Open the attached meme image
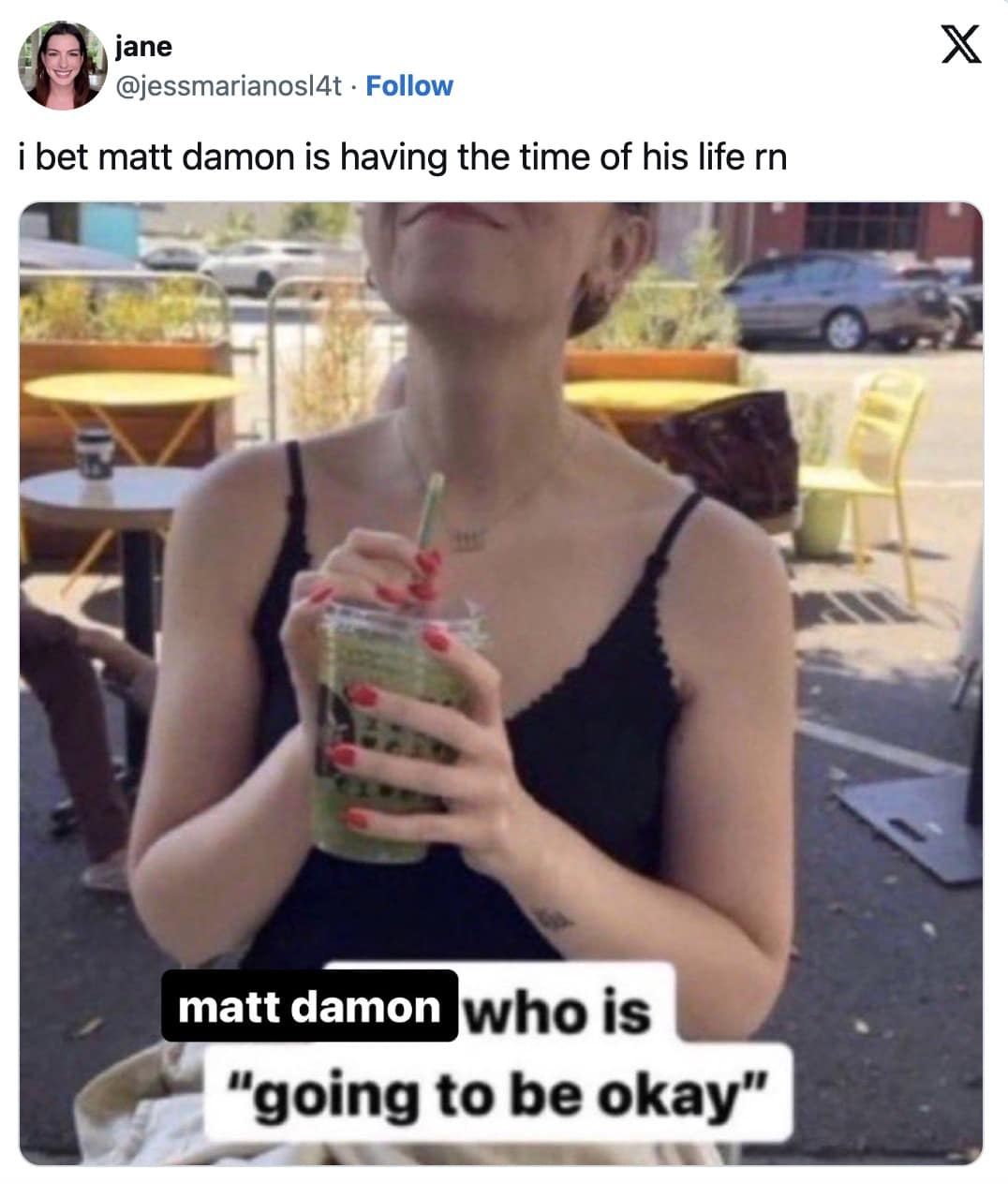 click(501, 684)
